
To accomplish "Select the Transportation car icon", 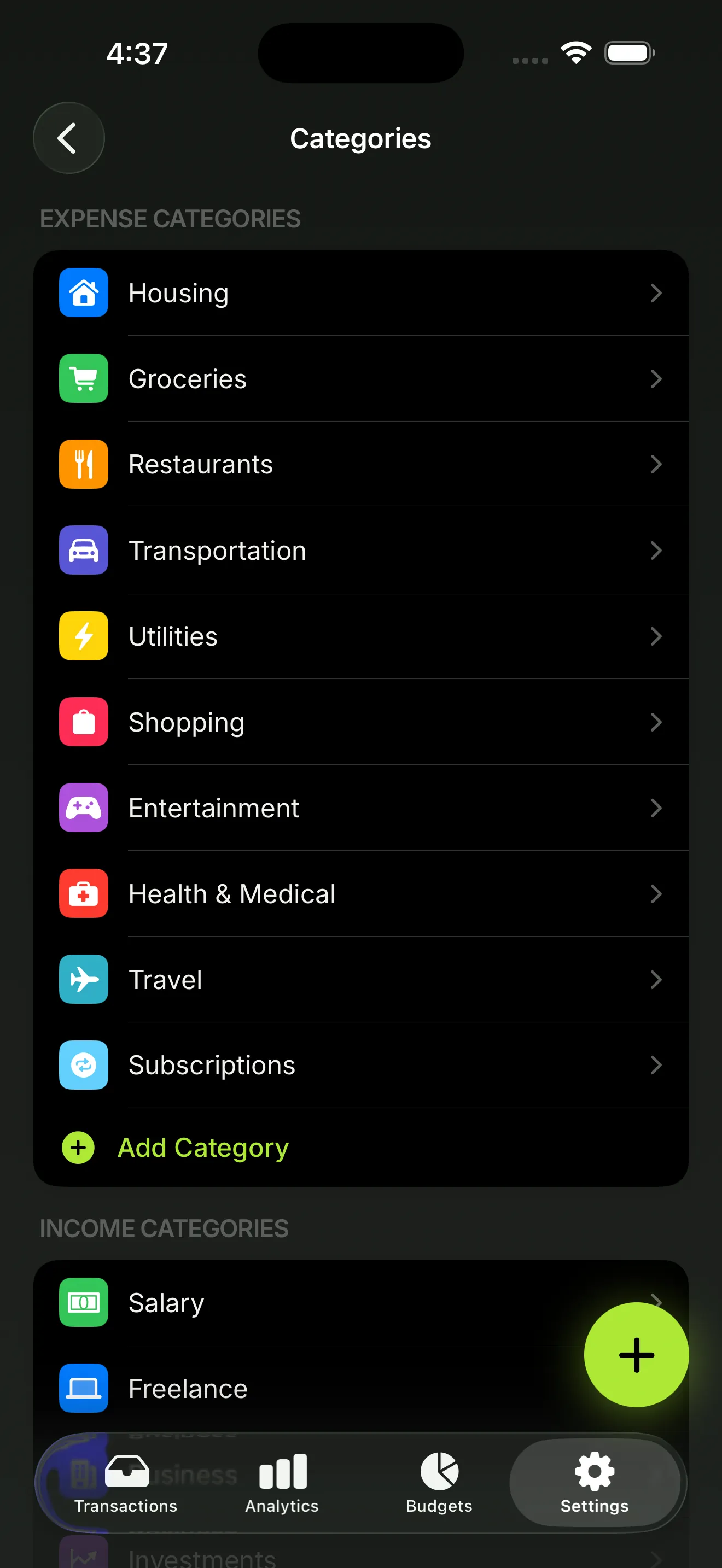I will point(83,550).
